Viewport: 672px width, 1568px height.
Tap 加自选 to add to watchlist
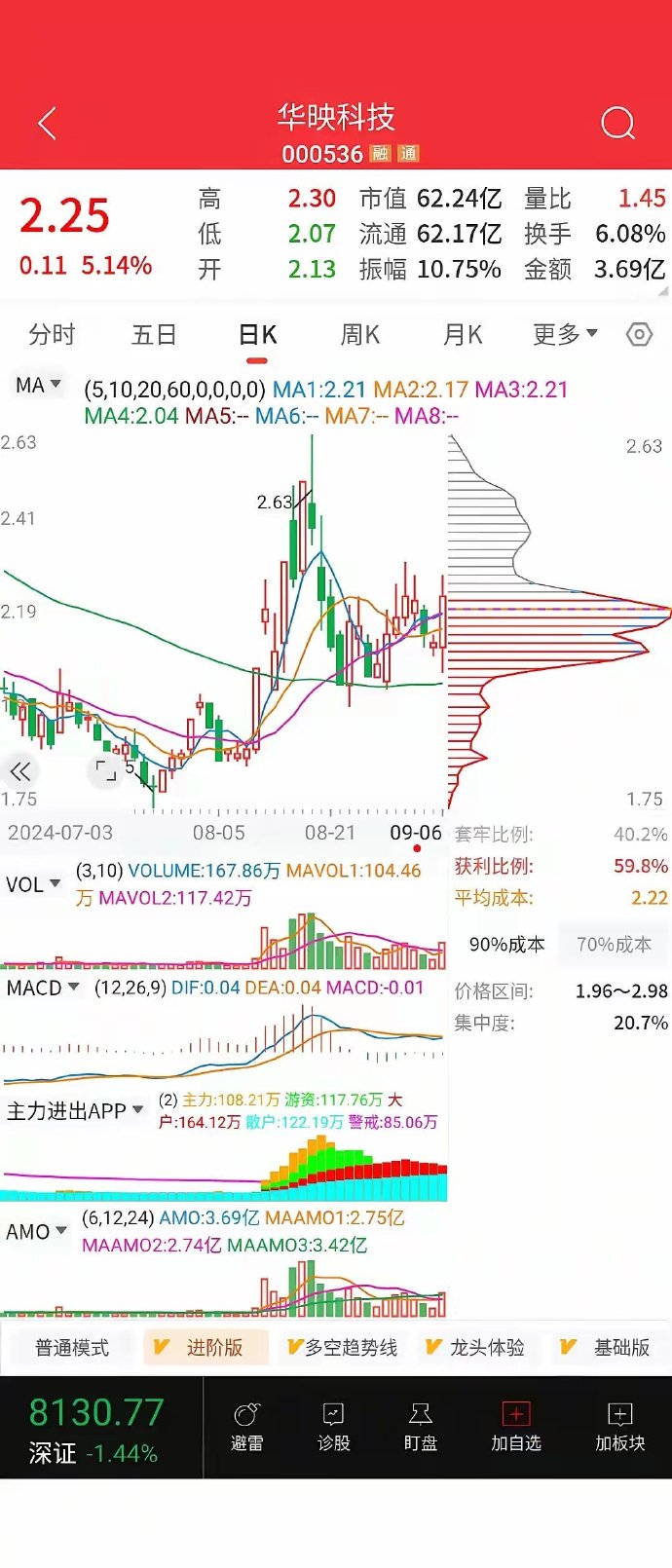coord(515,1427)
